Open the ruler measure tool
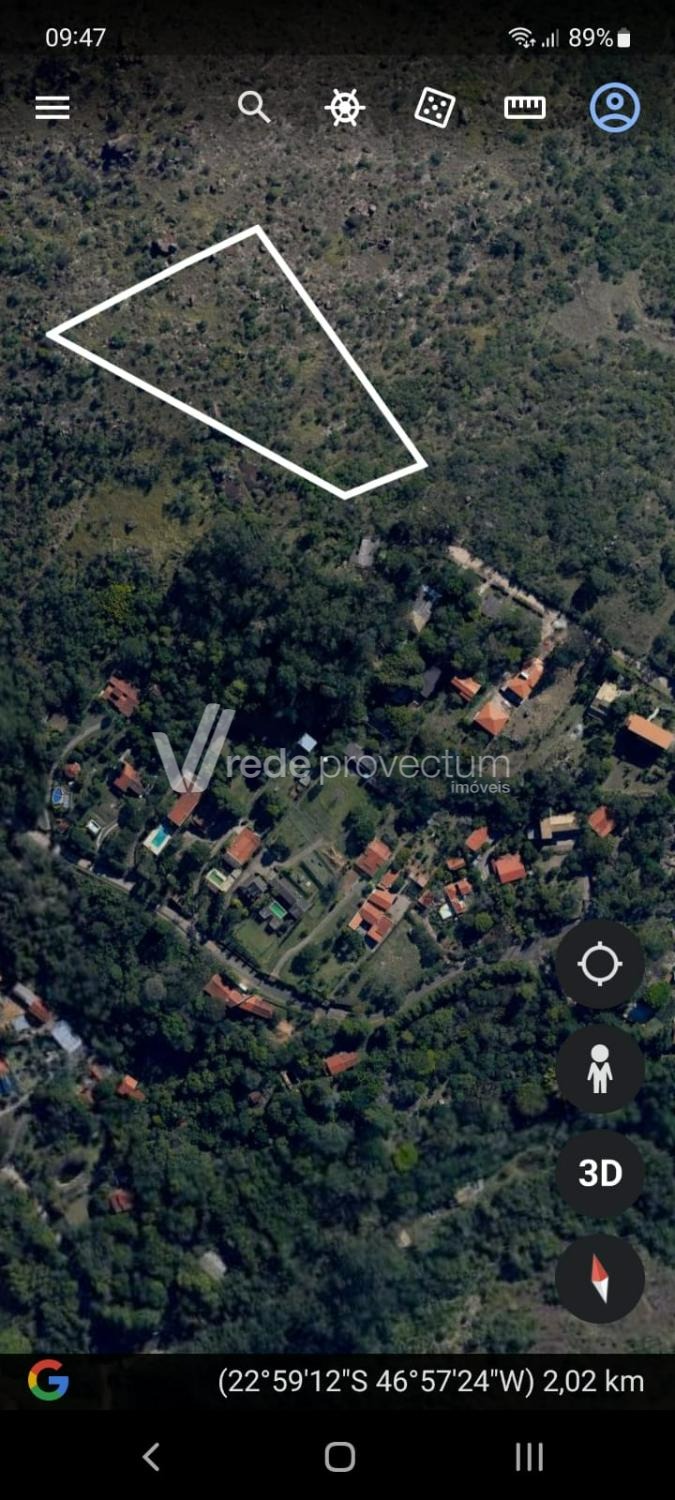The image size is (675, 1500). tap(525, 108)
